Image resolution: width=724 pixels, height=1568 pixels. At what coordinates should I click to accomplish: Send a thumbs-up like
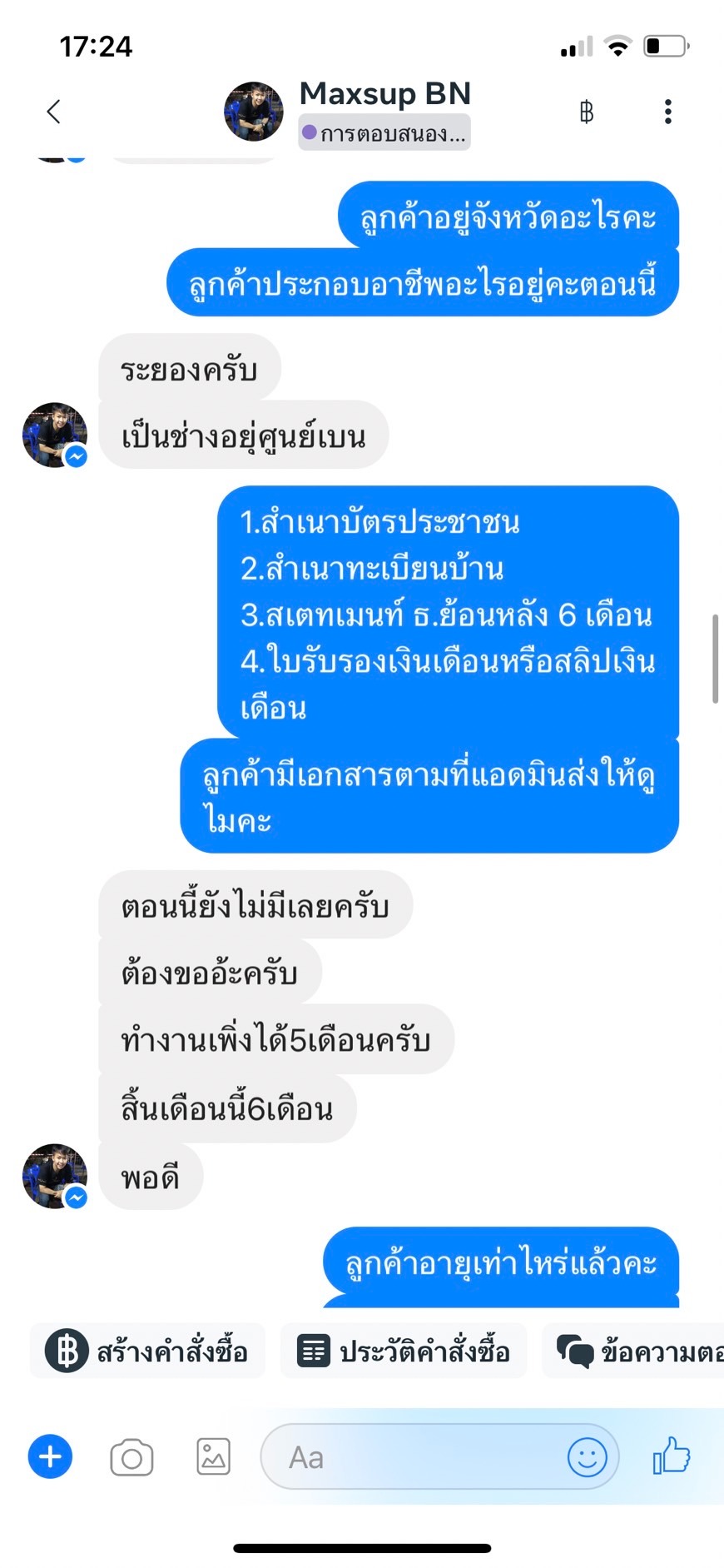click(x=672, y=1456)
